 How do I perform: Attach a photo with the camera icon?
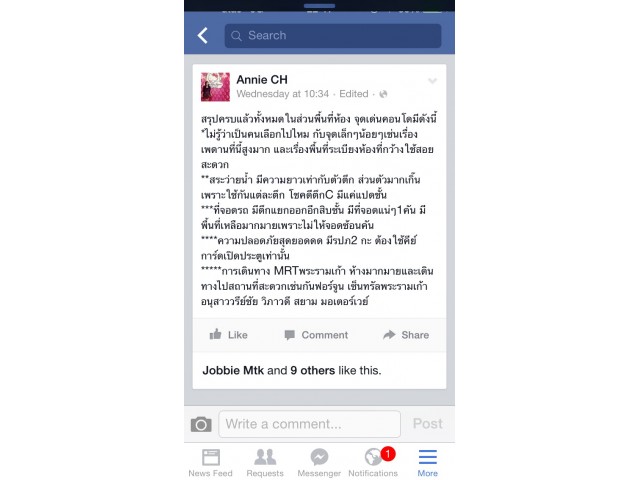click(x=201, y=424)
